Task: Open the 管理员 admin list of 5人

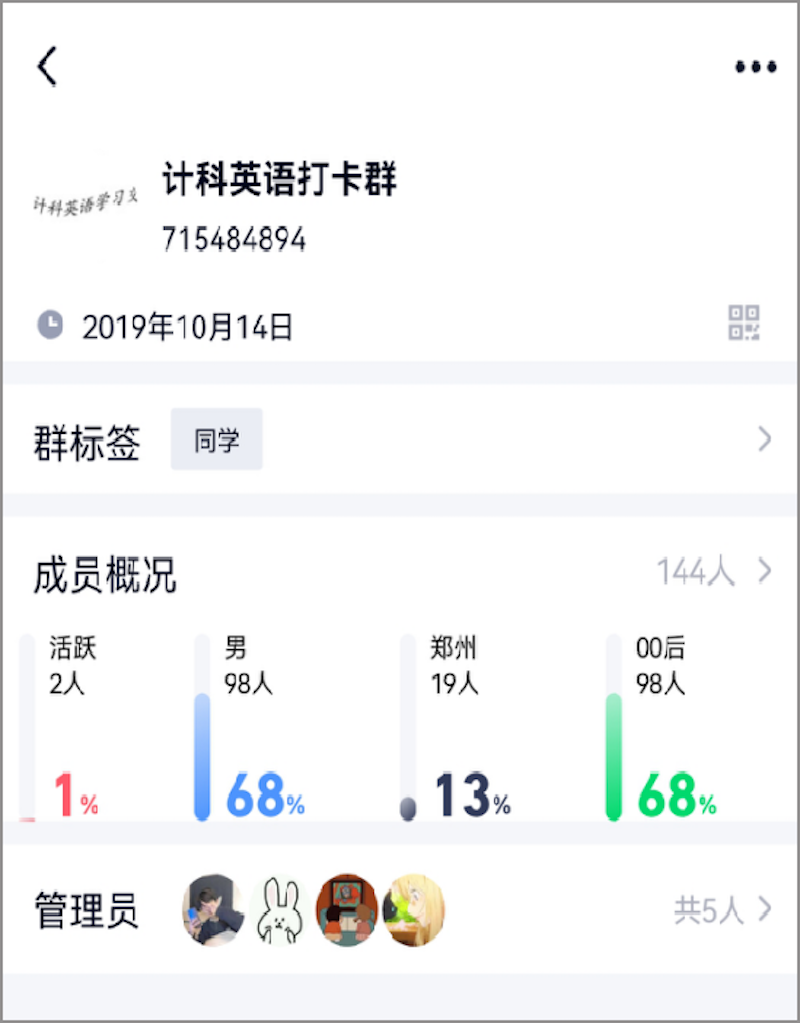Action: [x=722, y=910]
